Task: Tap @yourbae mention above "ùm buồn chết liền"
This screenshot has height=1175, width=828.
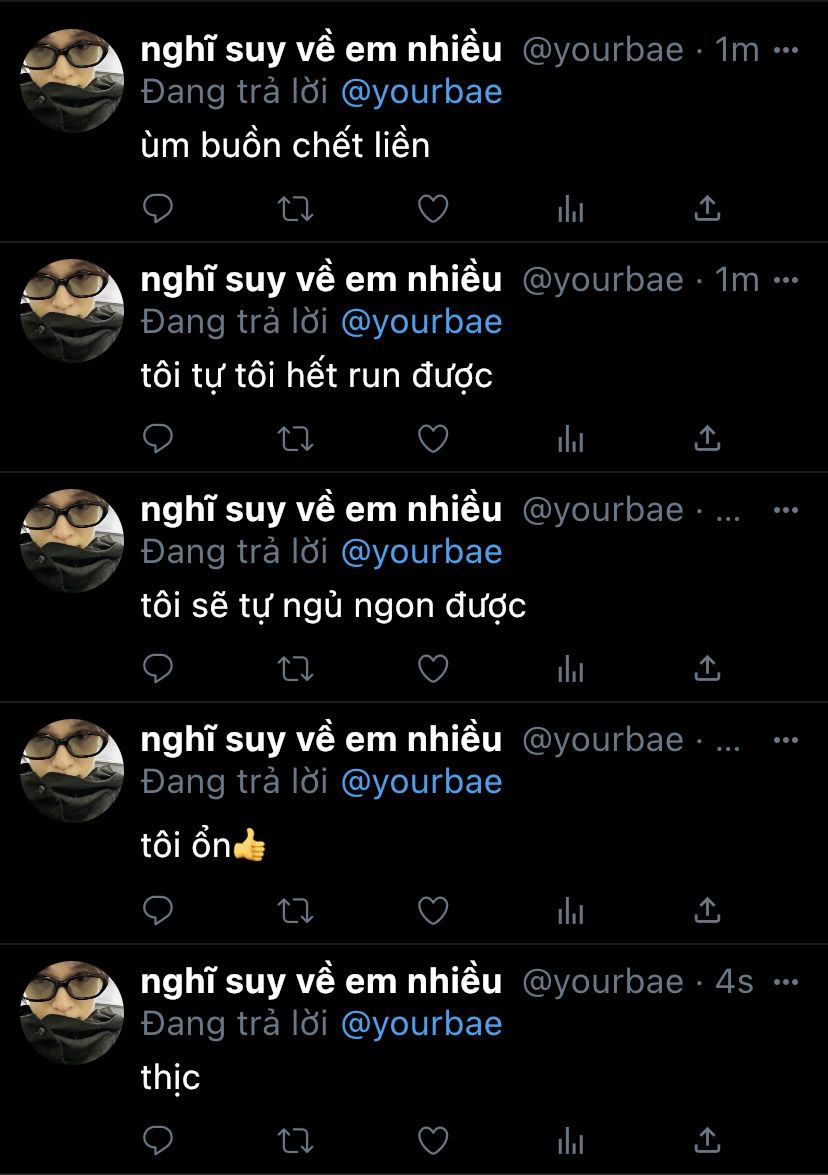Action: coord(421,93)
